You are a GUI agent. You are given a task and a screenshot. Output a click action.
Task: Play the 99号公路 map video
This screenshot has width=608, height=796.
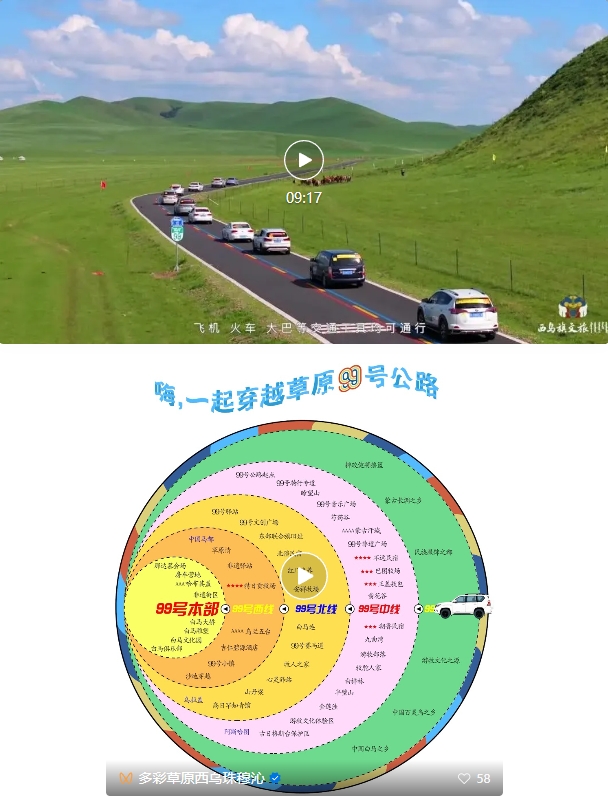[x=304, y=577]
